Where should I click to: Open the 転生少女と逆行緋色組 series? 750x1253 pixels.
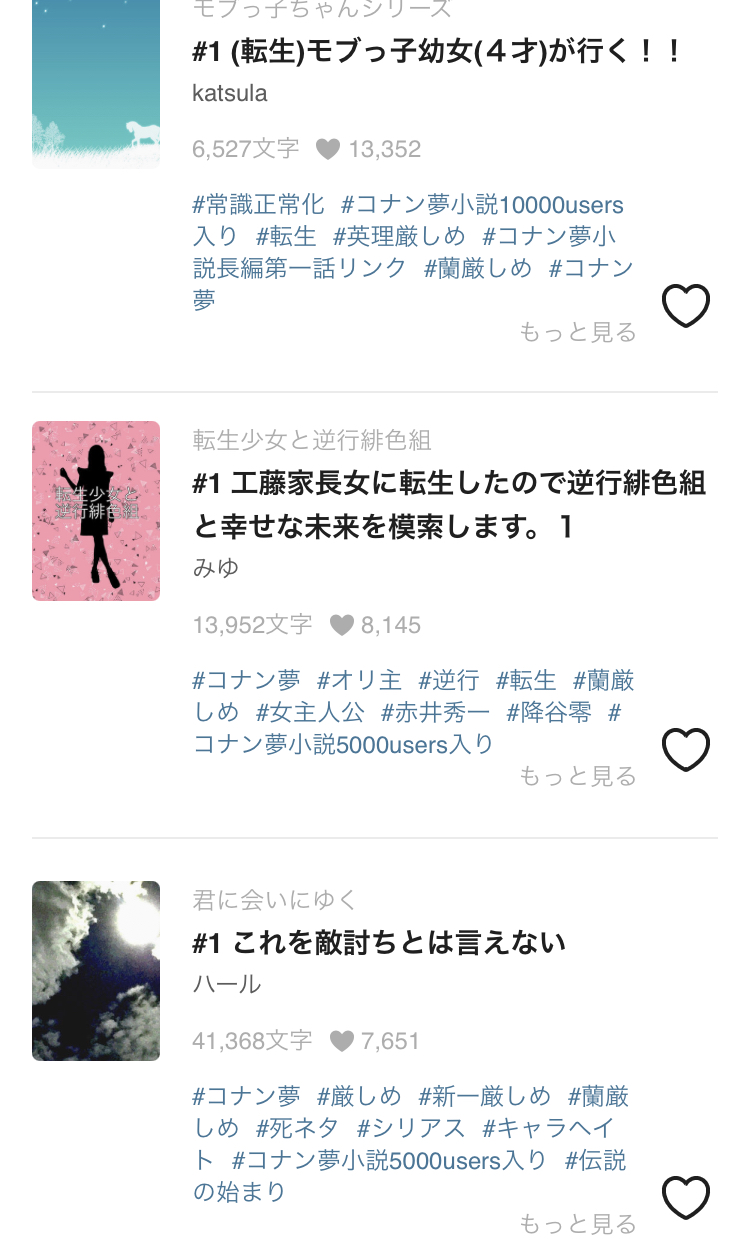pos(312,440)
